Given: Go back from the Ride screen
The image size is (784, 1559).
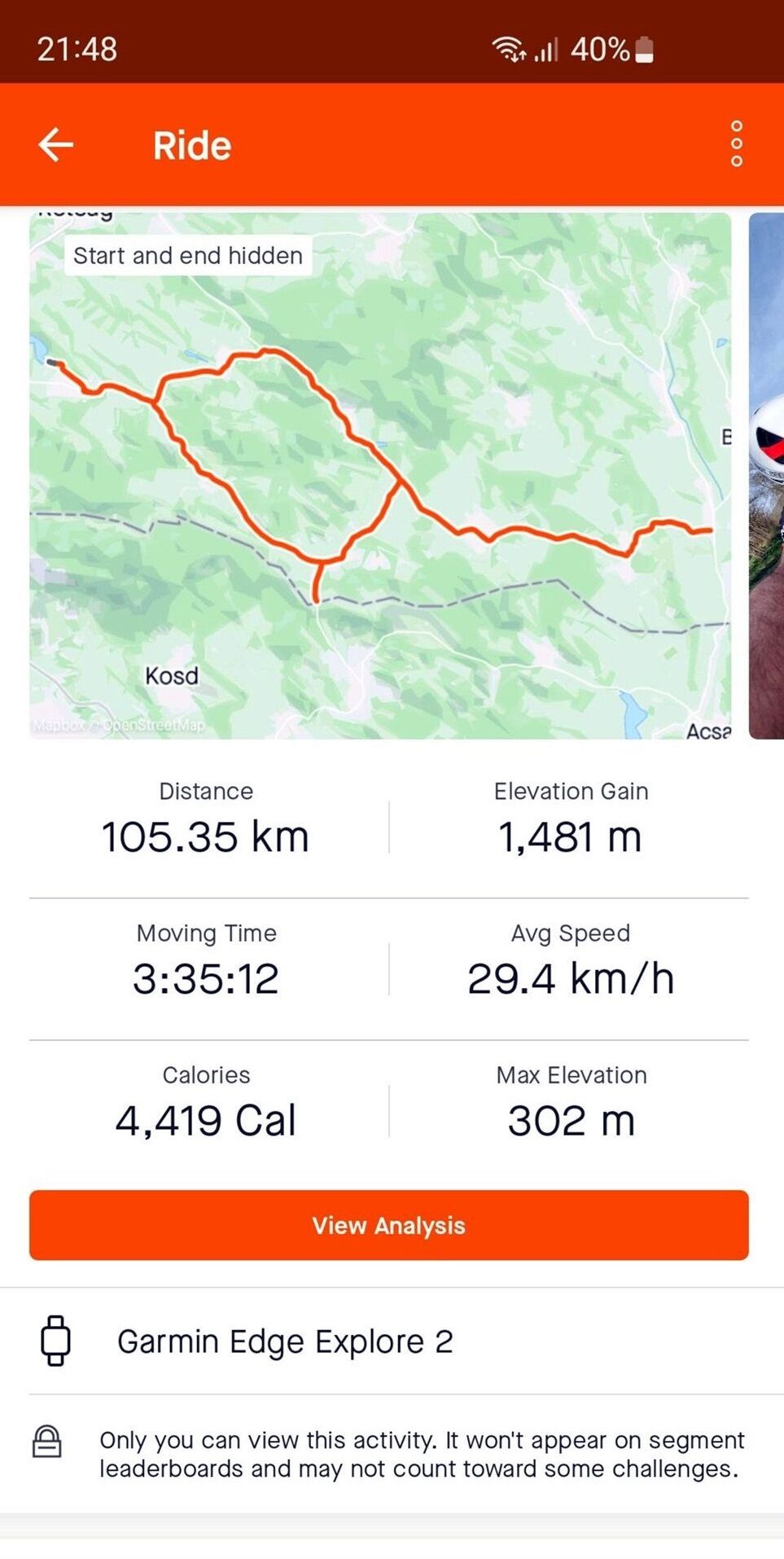Looking at the screenshot, I should (x=55, y=145).
